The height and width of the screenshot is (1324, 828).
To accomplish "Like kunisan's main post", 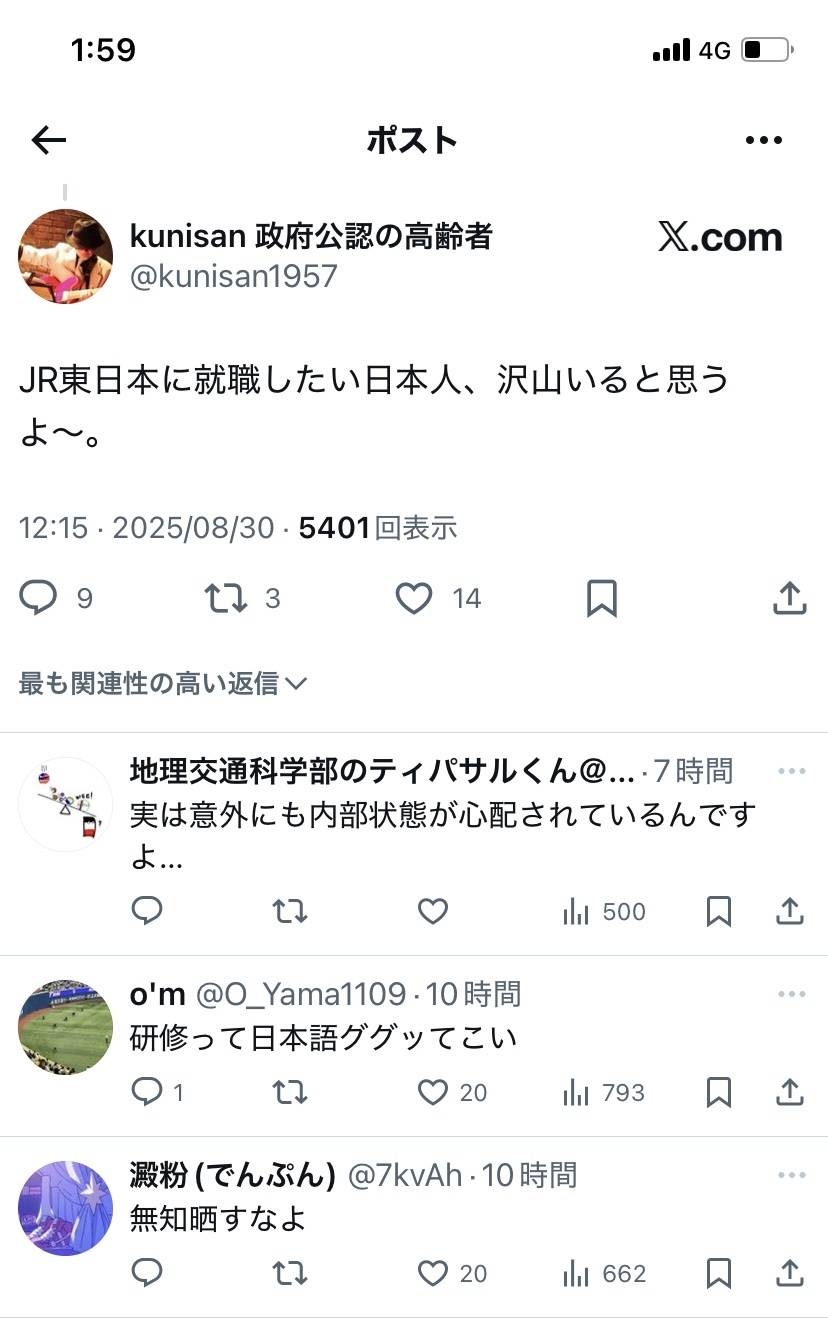I will point(414,598).
